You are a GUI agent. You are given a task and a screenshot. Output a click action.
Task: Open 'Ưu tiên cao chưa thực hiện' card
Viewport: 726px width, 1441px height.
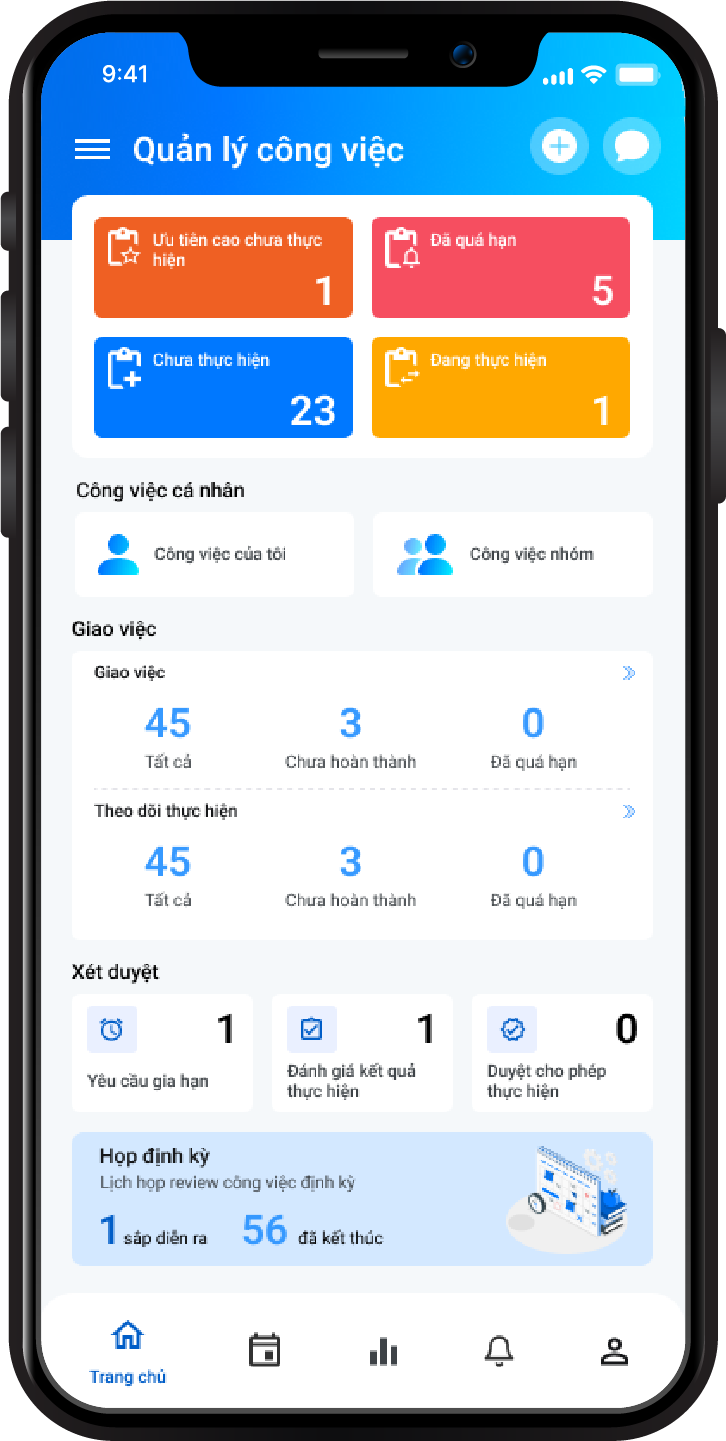click(x=223, y=267)
